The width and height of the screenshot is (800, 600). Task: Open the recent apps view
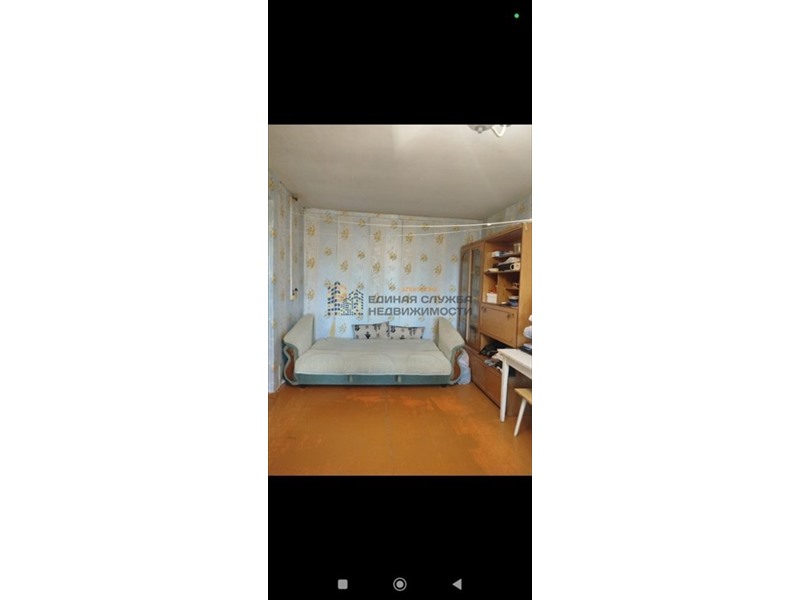pos(343,584)
